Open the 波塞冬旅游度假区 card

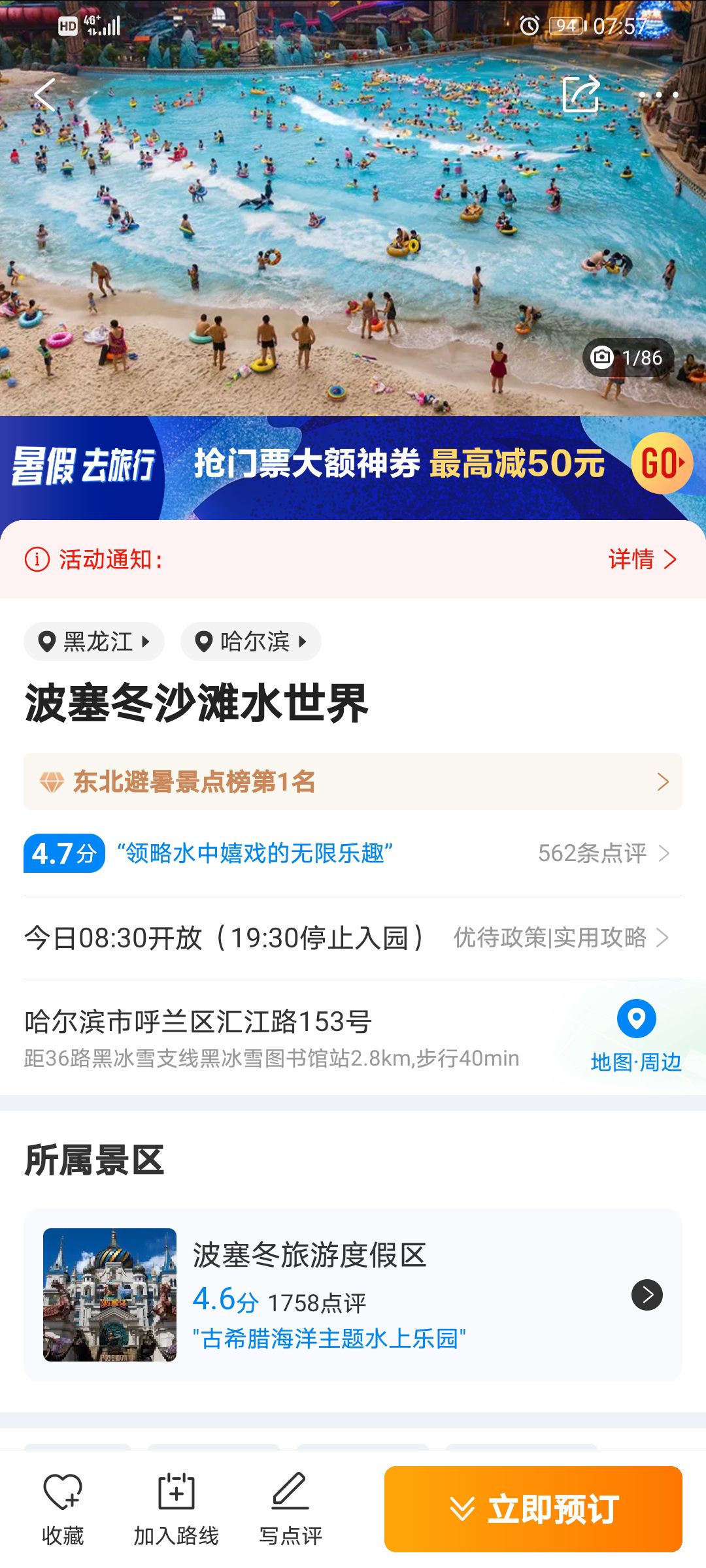353,1295
